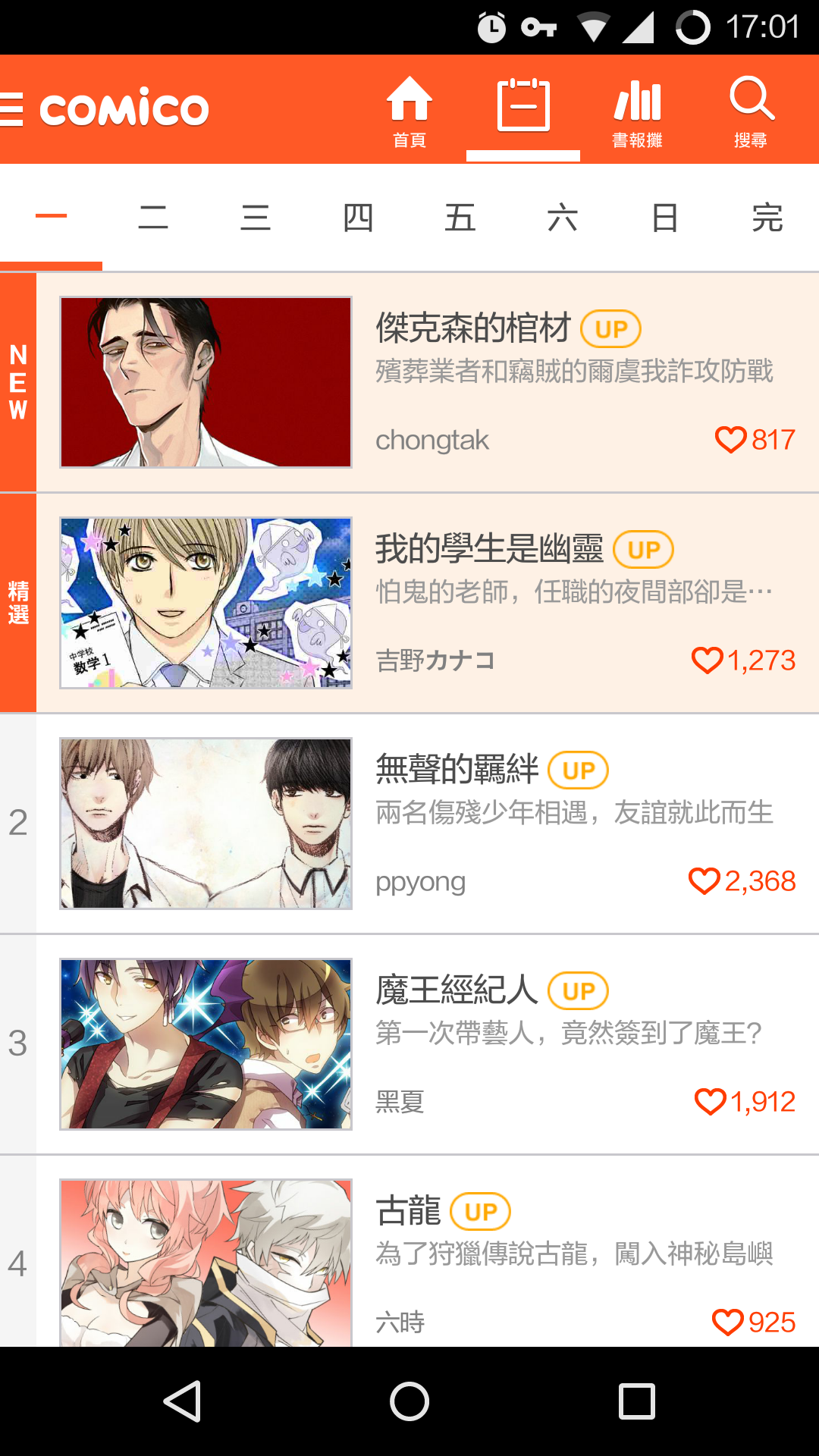Select the tab highlight indicator under 一
The width and height of the screenshot is (819, 1456).
(x=51, y=264)
